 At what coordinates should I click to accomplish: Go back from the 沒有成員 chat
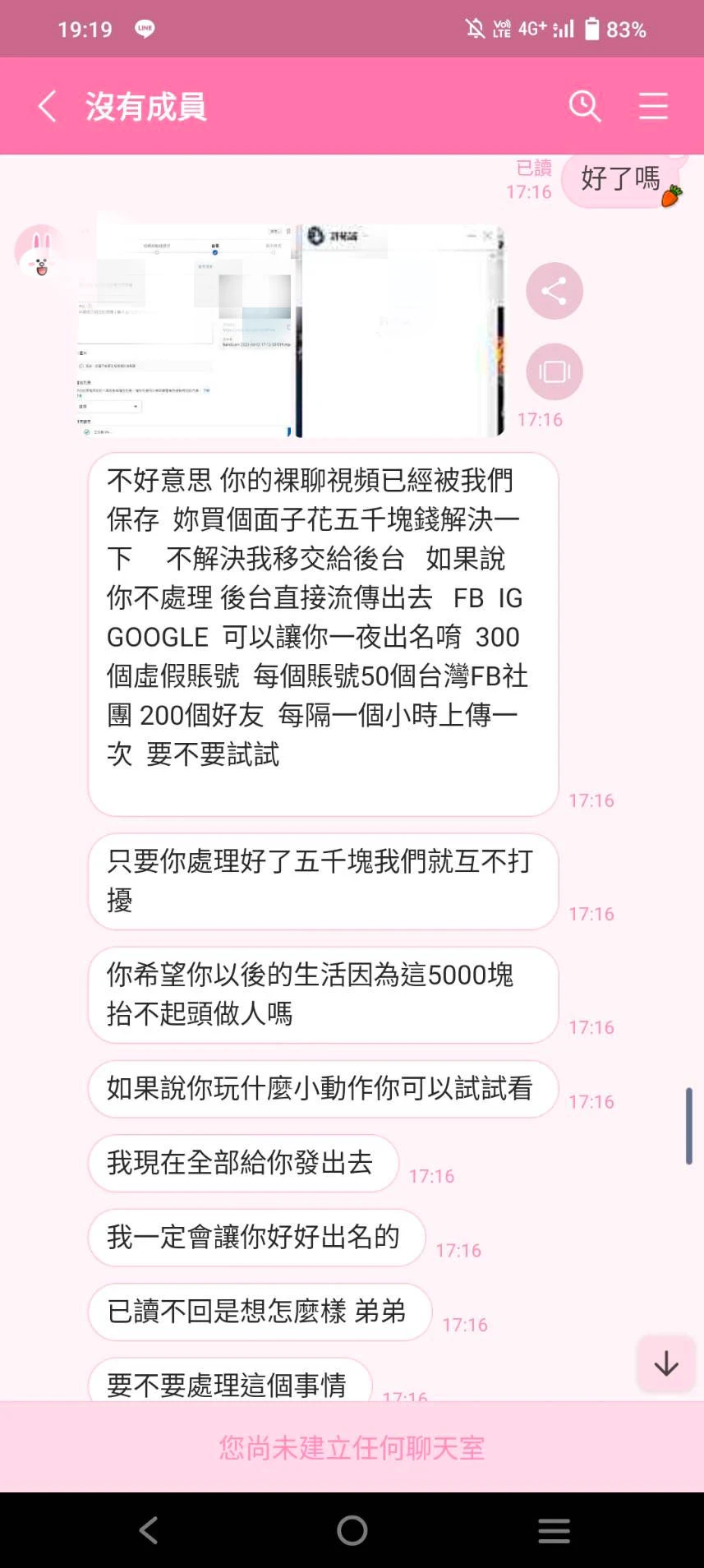click(x=48, y=107)
